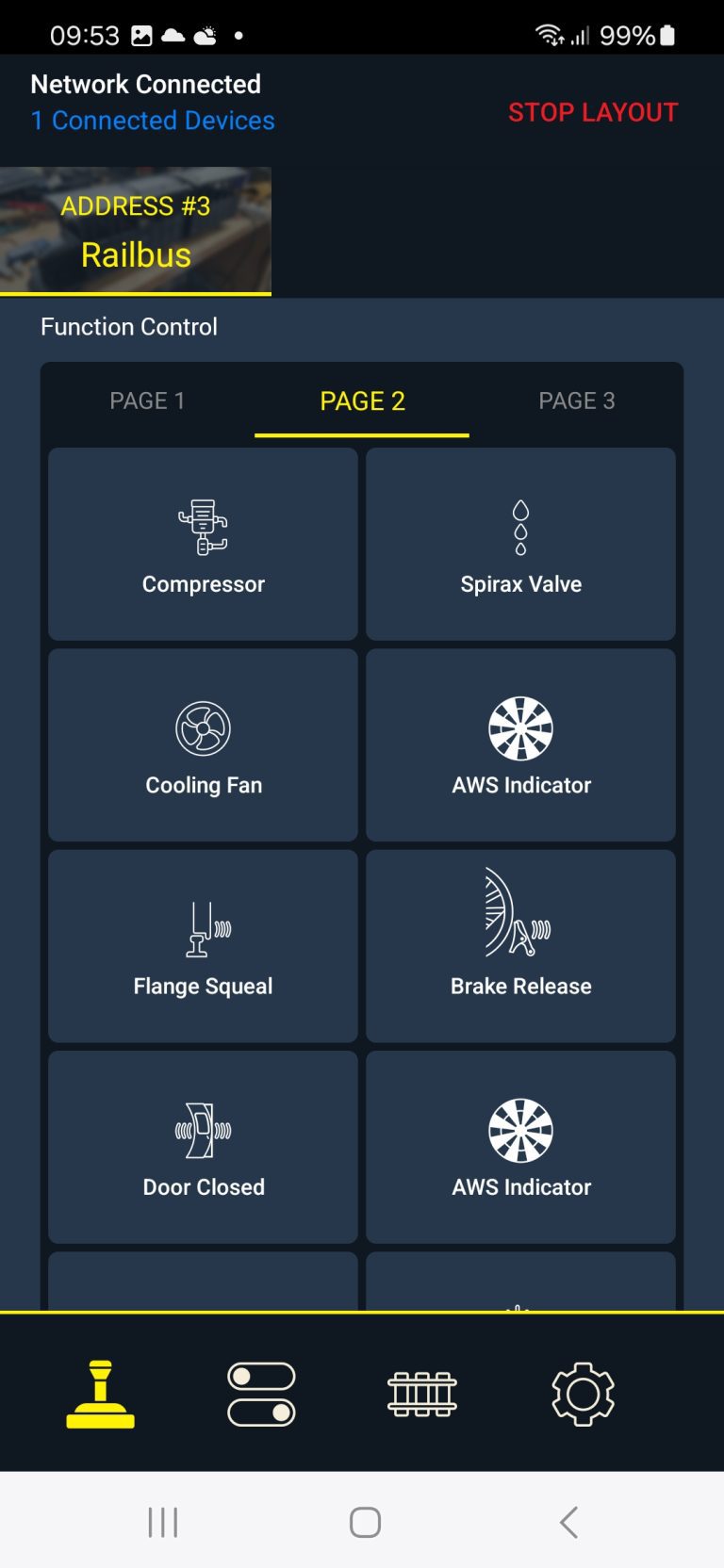Open the 1 Connected Devices link
The image size is (724, 1568).
(x=153, y=121)
